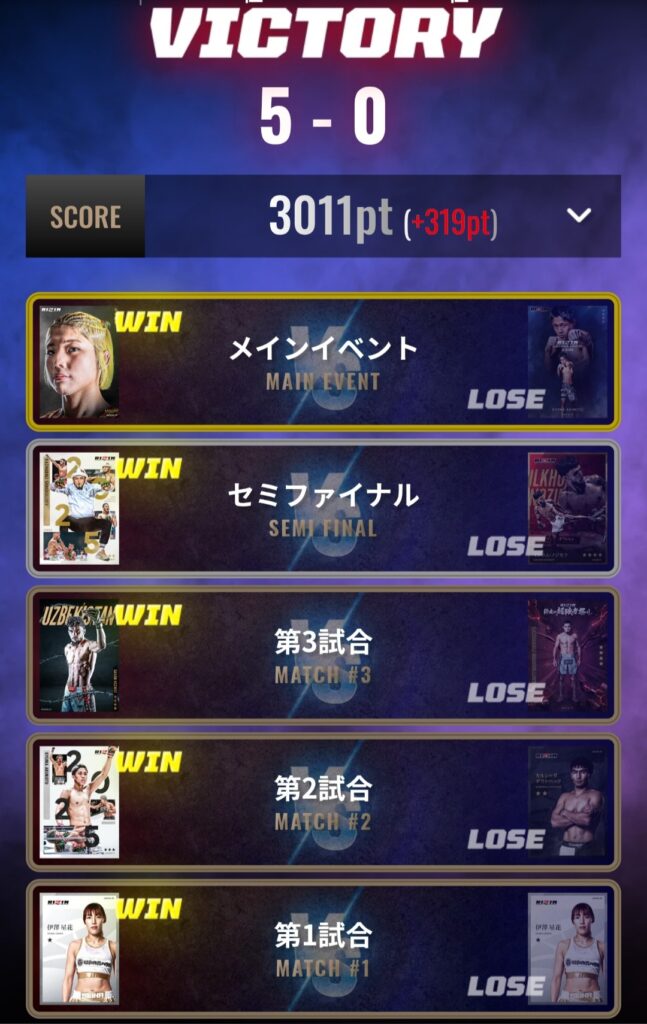Image resolution: width=647 pixels, height=1024 pixels.
Task: Open the Match #1 result card
Action: click(323, 948)
